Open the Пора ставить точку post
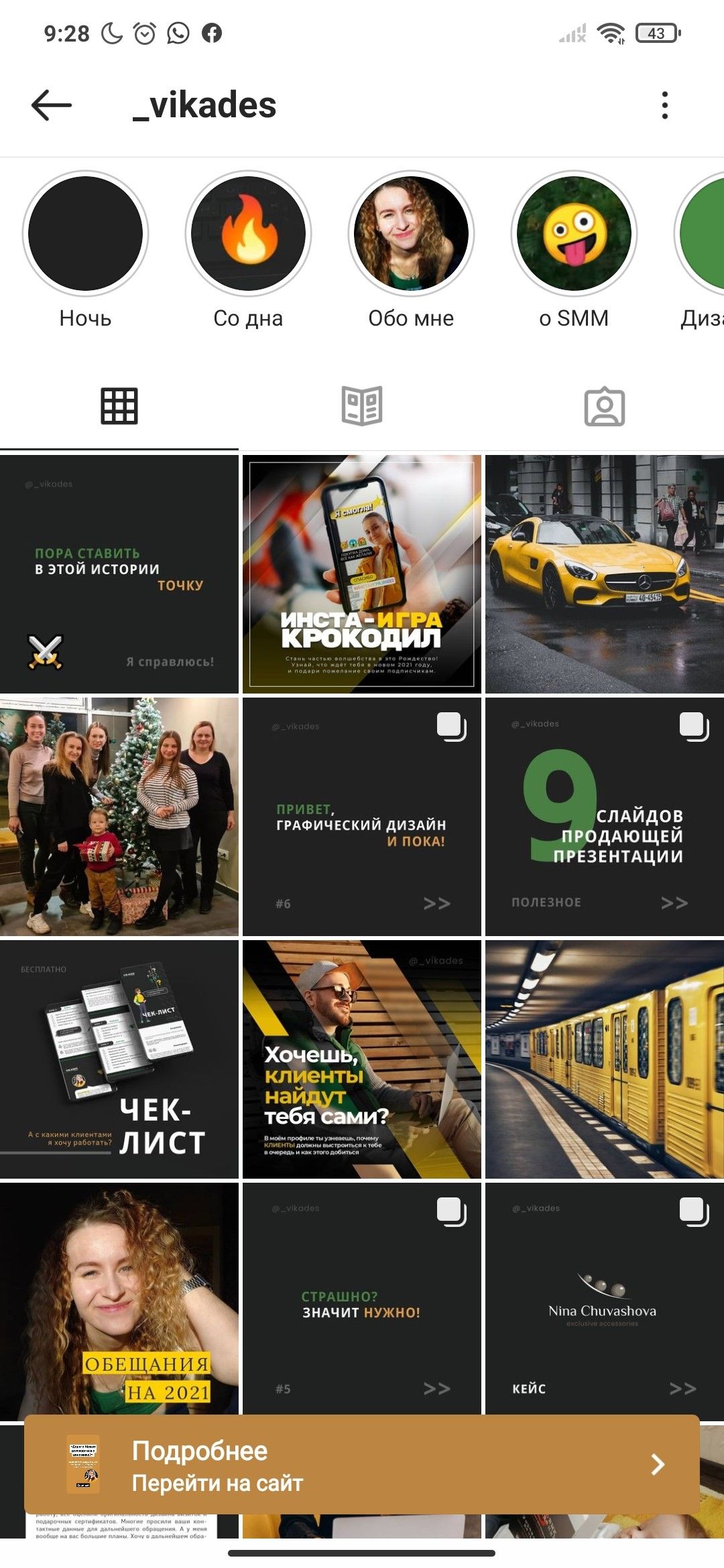724x1568 pixels. pos(119,574)
